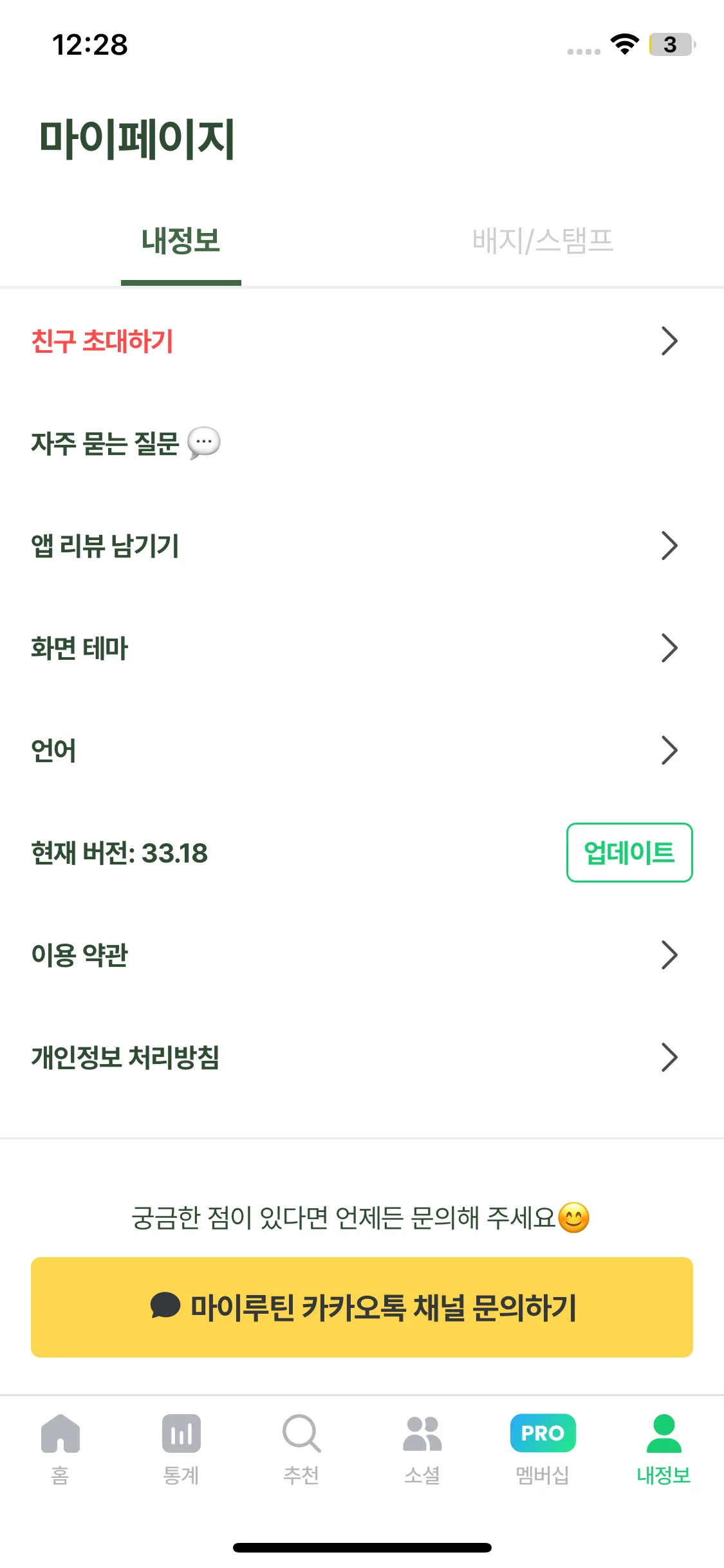Open 개인정보 처리방침 row
The width and height of the screenshot is (724, 1568).
(360, 1058)
